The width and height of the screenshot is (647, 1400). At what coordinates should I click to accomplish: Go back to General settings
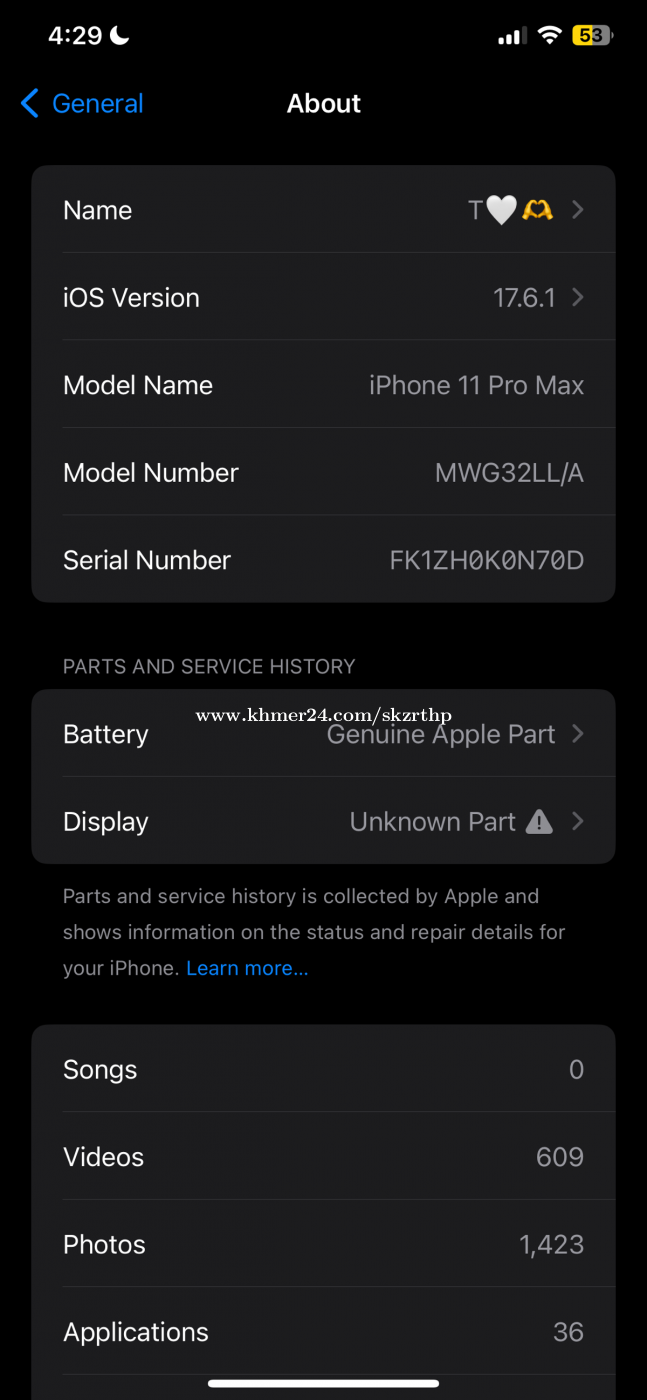click(x=82, y=103)
